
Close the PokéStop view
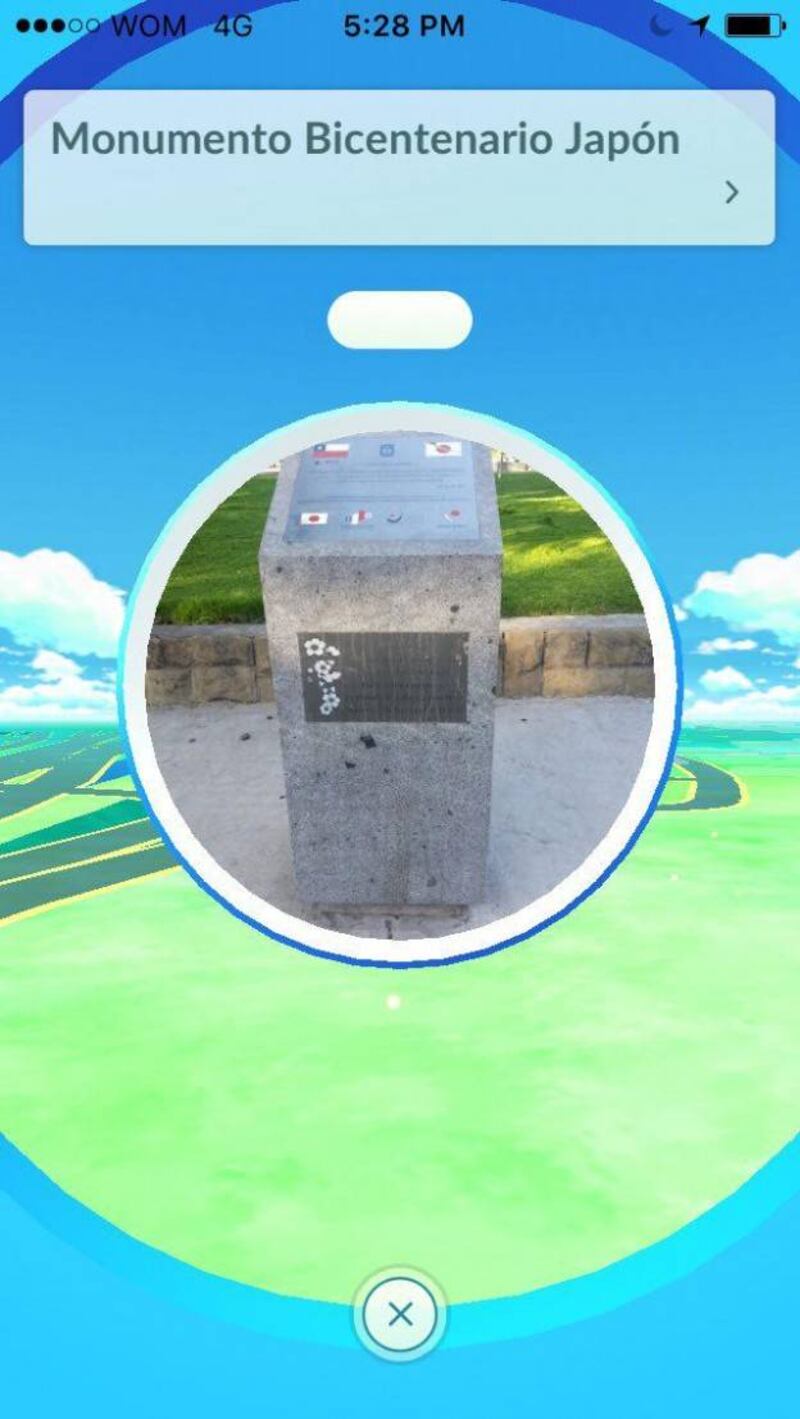point(400,1314)
